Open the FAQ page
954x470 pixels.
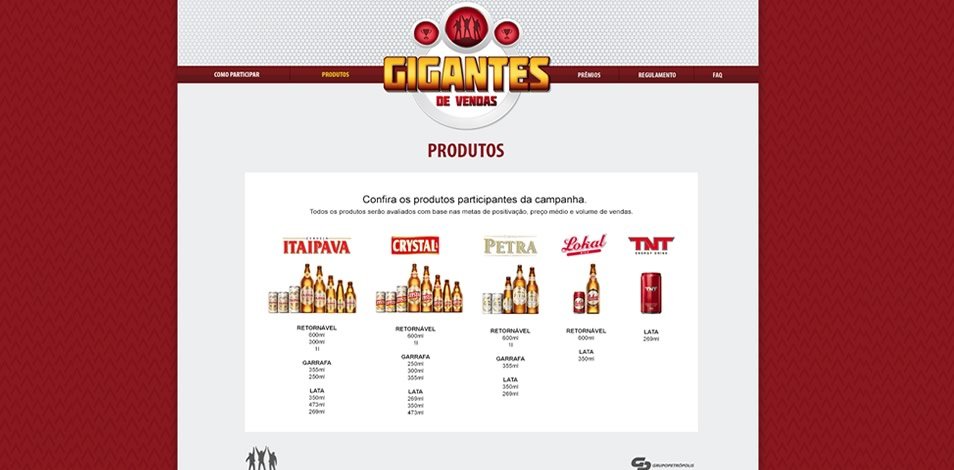click(x=717, y=75)
